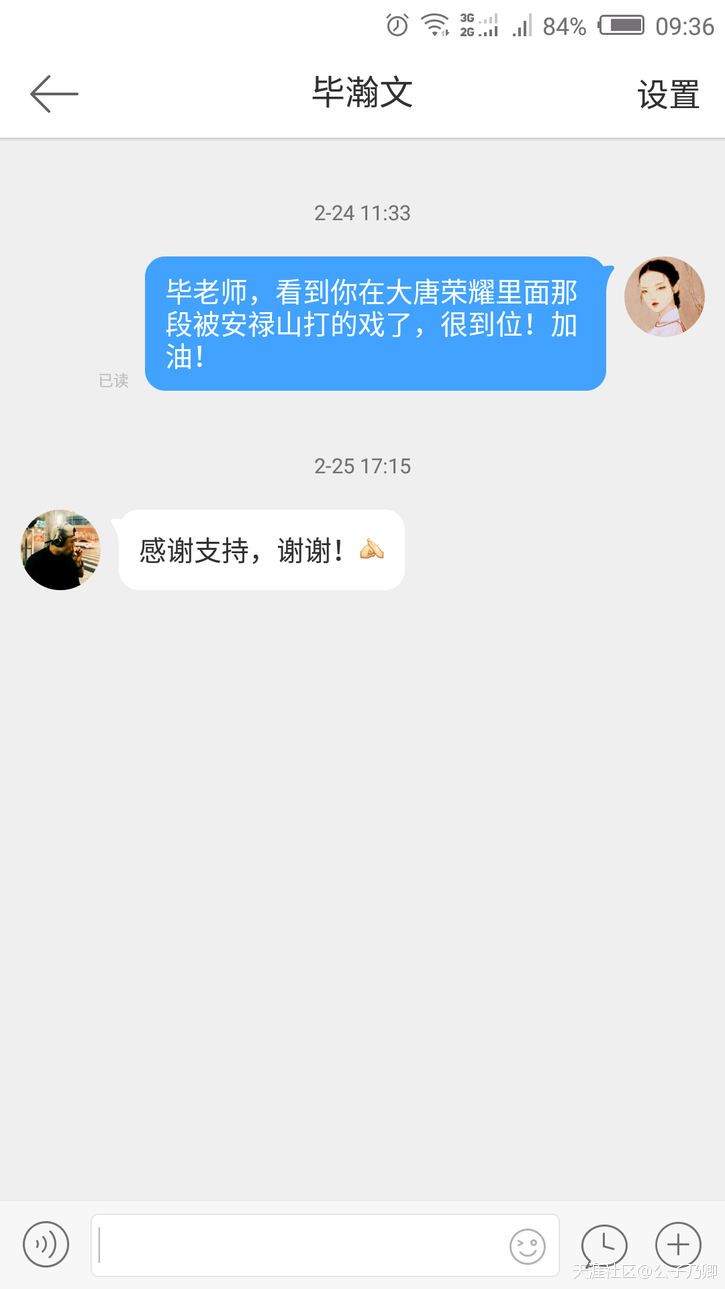Image resolution: width=725 pixels, height=1289 pixels.
Task: Tap the battery icon in the status bar
Action: [619, 26]
